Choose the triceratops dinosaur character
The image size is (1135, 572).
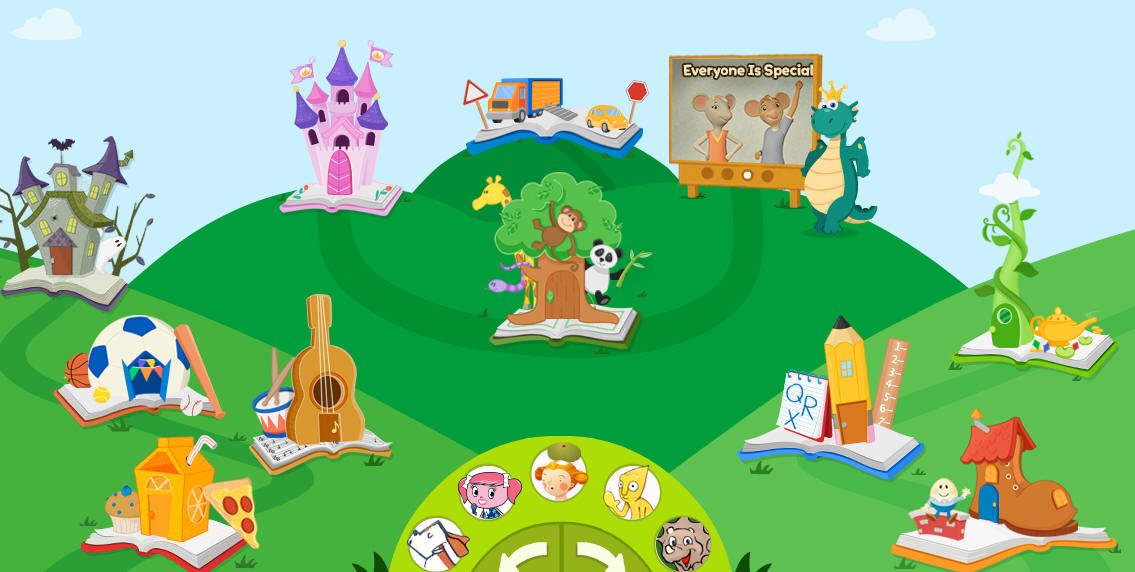click(682, 543)
